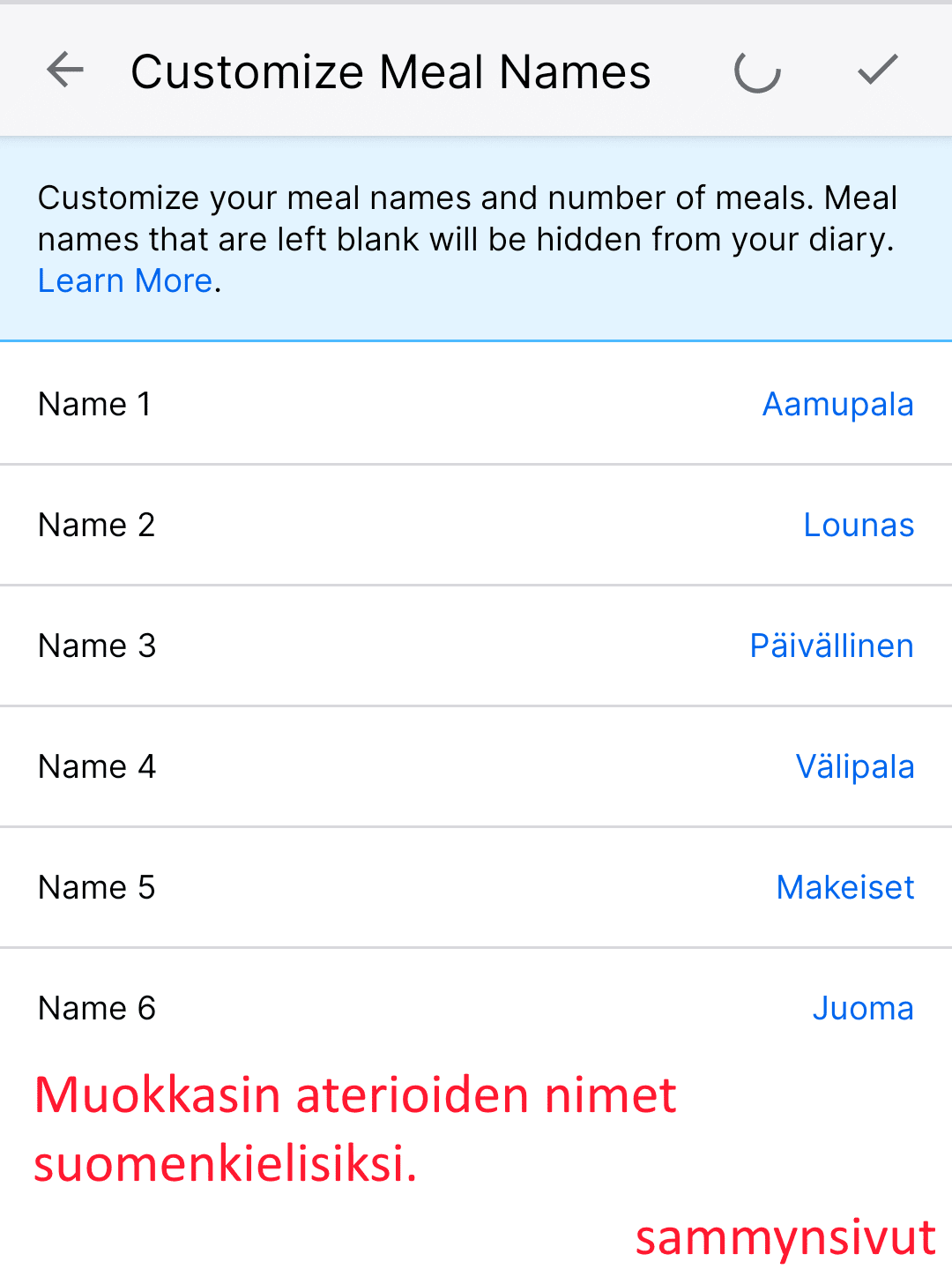Screen dimensions: 952x1284
Task: Edit Name 2 field showing Lounas
Action: (859, 526)
